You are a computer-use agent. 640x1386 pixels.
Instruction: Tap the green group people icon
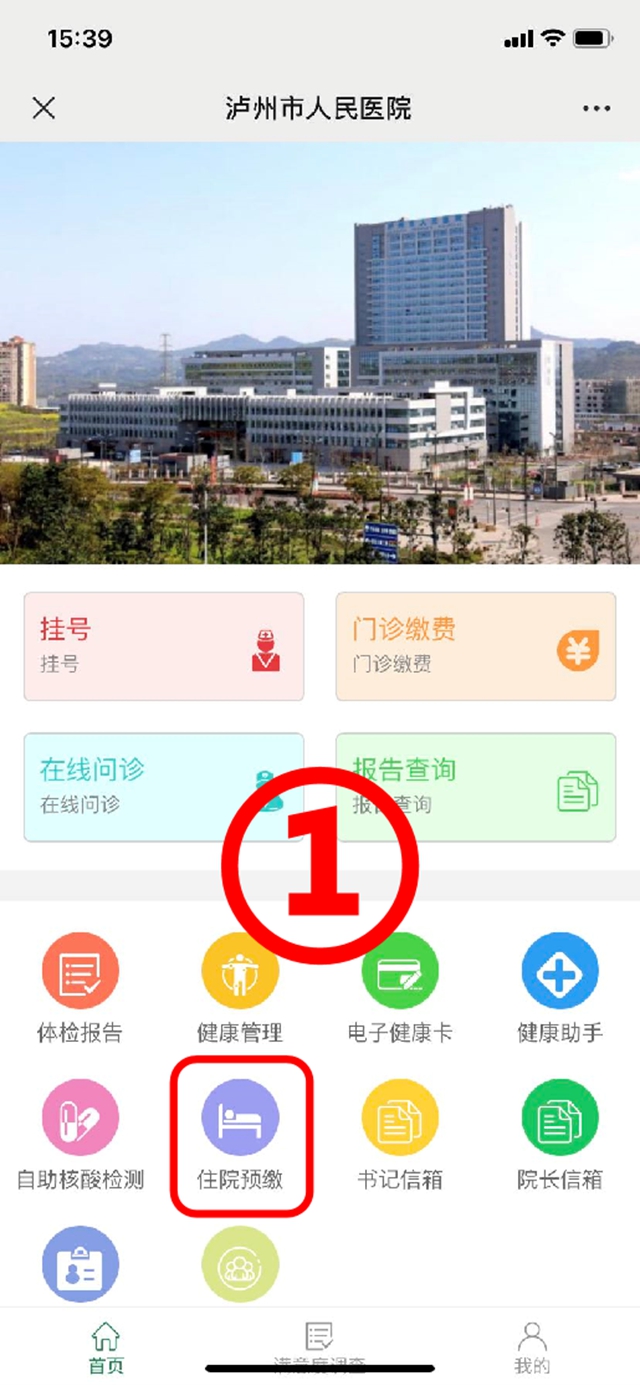click(240, 1264)
